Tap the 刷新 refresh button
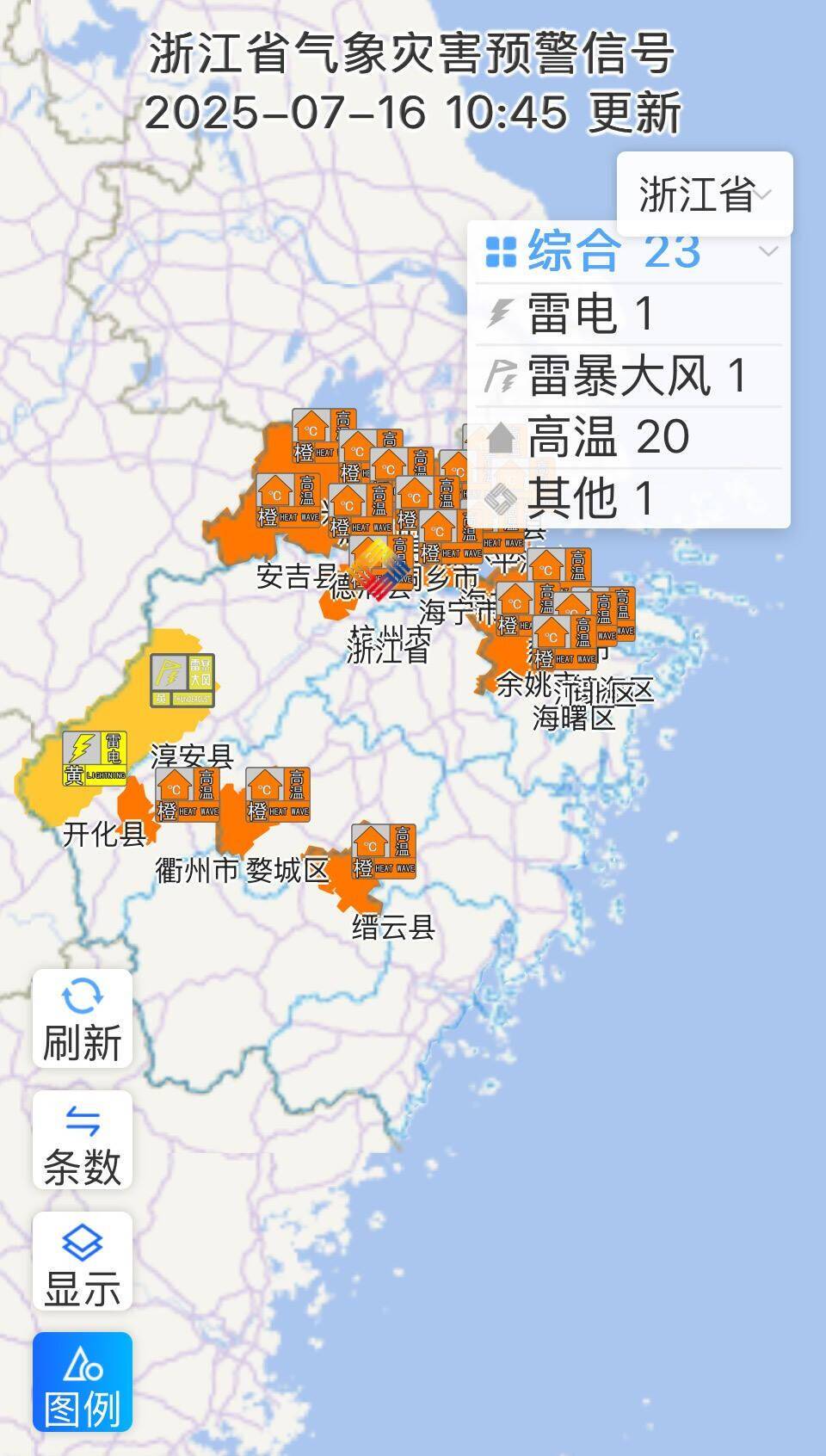The image size is (826, 1456). [83, 1019]
